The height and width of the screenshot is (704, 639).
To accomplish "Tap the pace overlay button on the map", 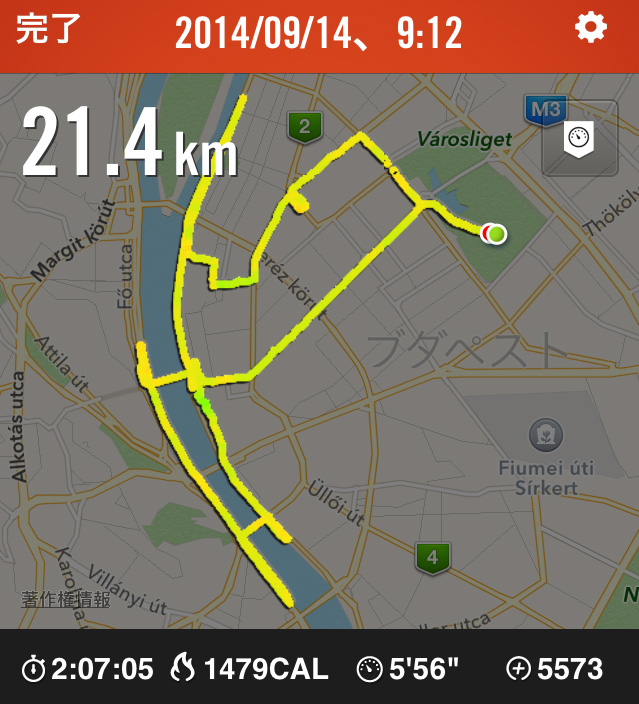I will point(579,138).
